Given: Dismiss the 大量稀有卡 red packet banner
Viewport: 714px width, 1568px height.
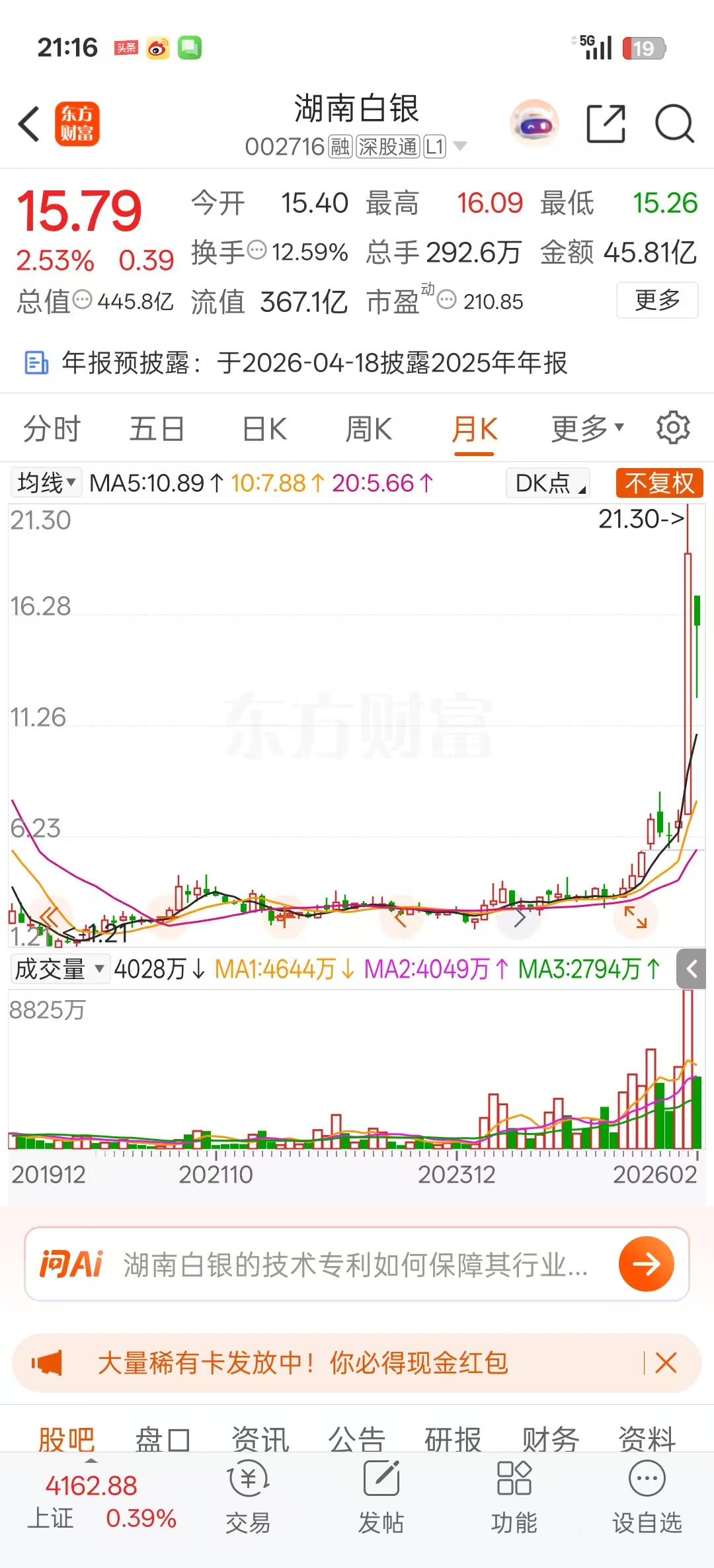Looking at the screenshot, I should pyautogui.click(x=666, y=1362).
